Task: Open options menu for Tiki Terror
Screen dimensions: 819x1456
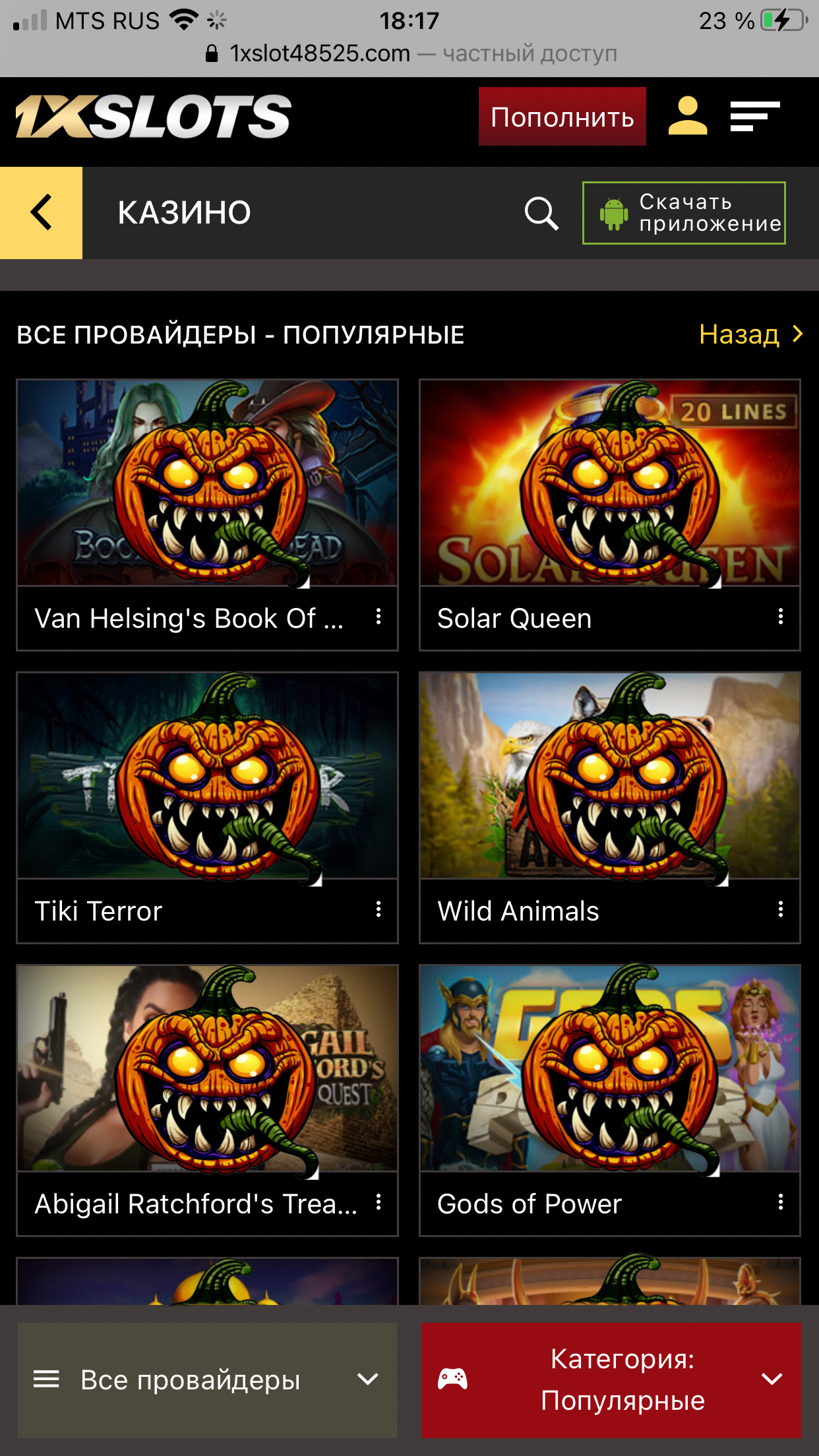Action: [x=379, y=910]
